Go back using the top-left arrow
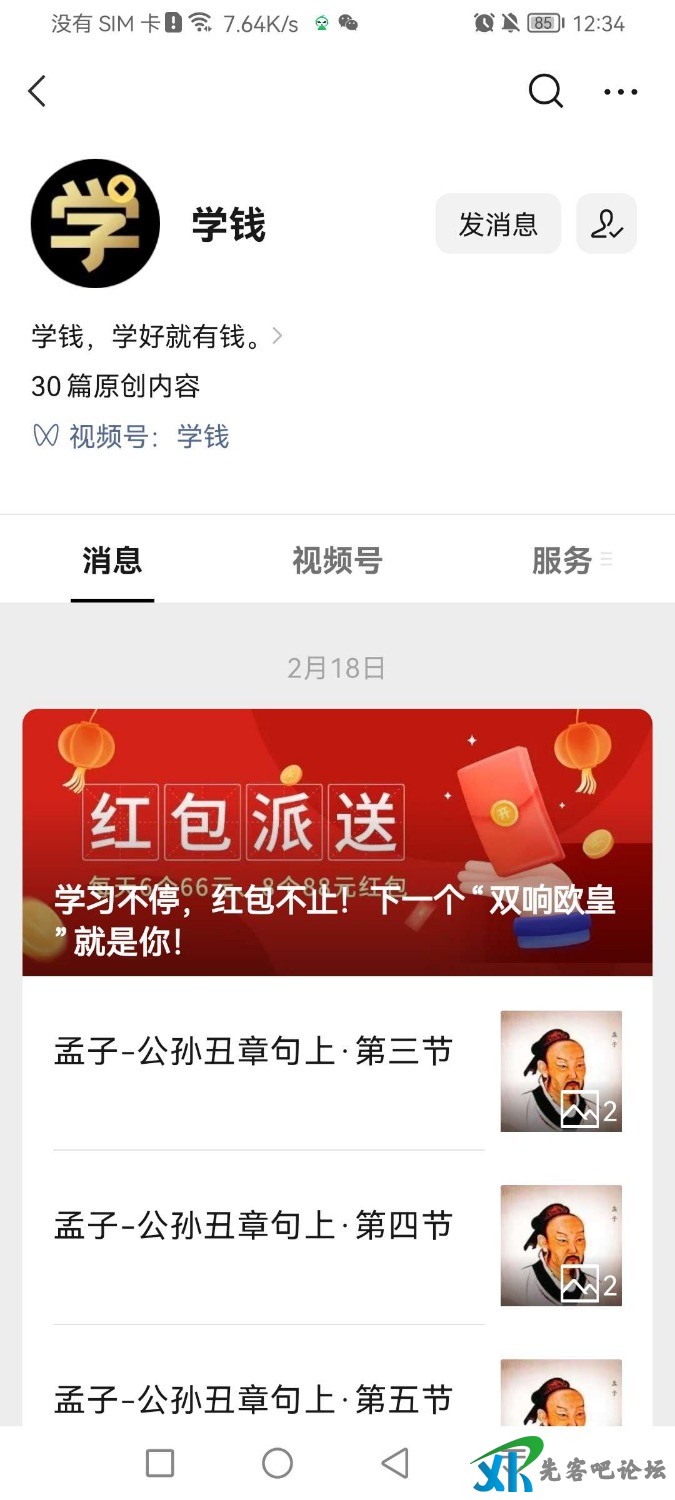Image resolution: width=675 pixels, height=1500 pixels. (x=37, y=92)
